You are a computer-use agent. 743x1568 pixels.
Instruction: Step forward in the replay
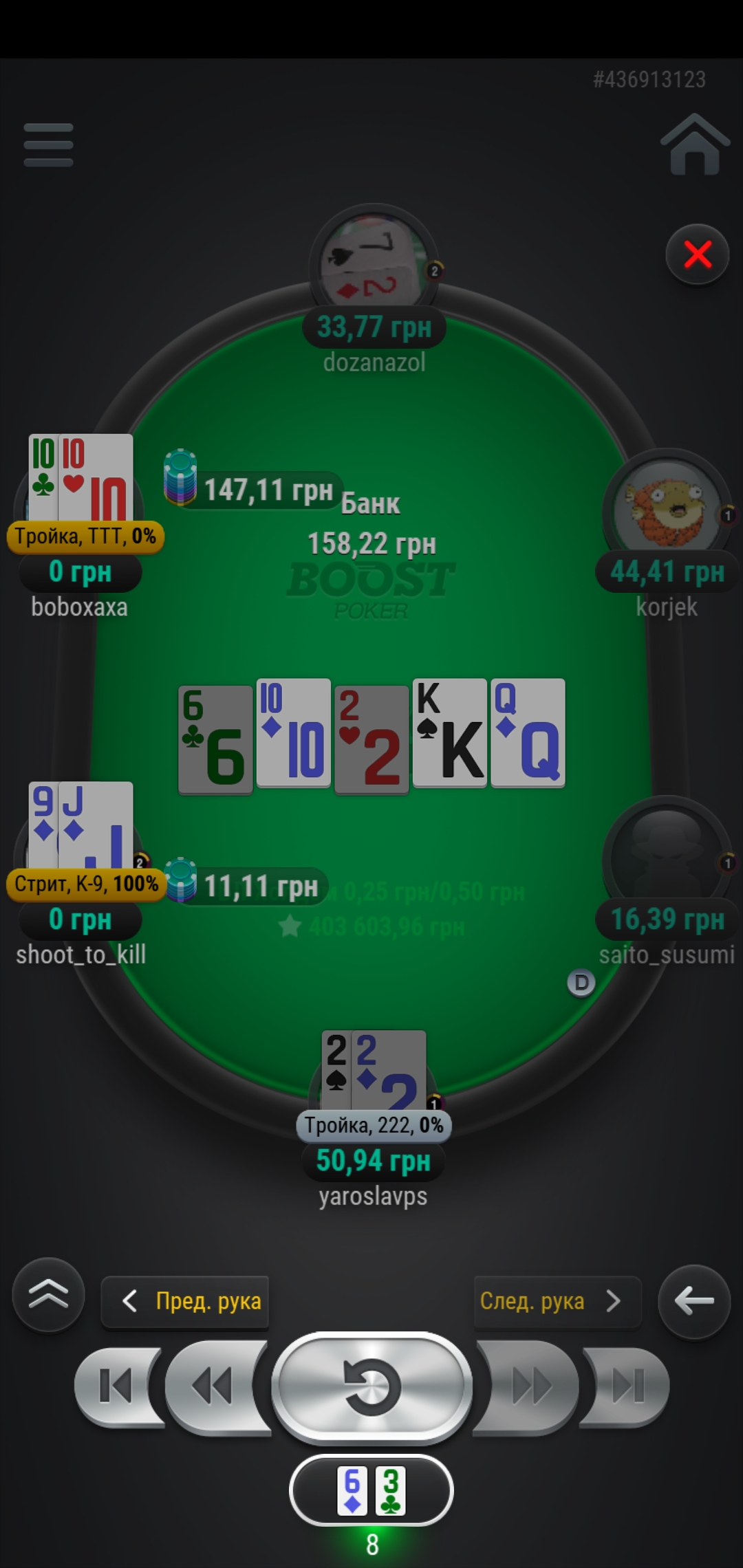coord(530,1386)
